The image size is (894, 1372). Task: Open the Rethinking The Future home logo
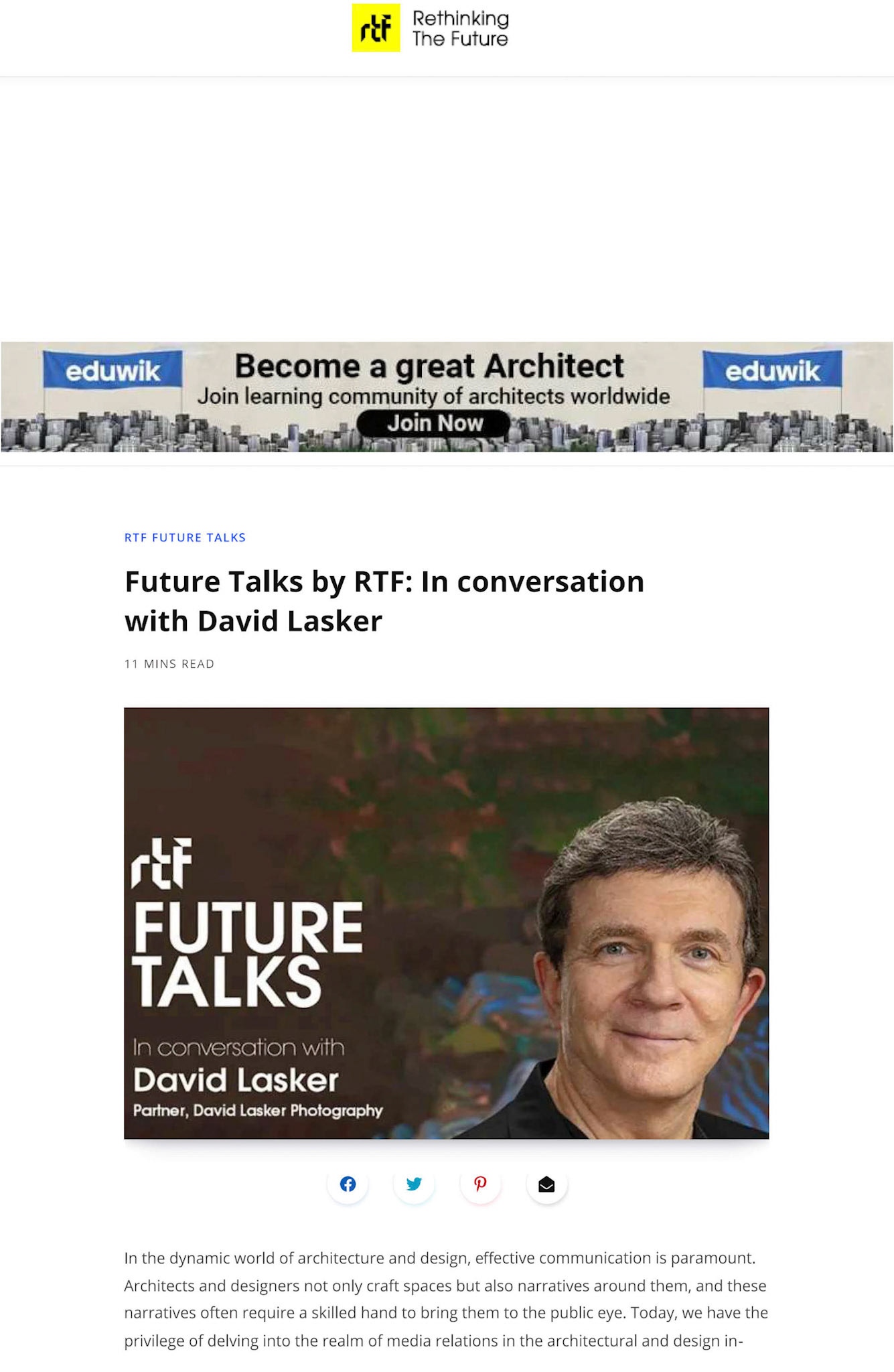(431, 28)
